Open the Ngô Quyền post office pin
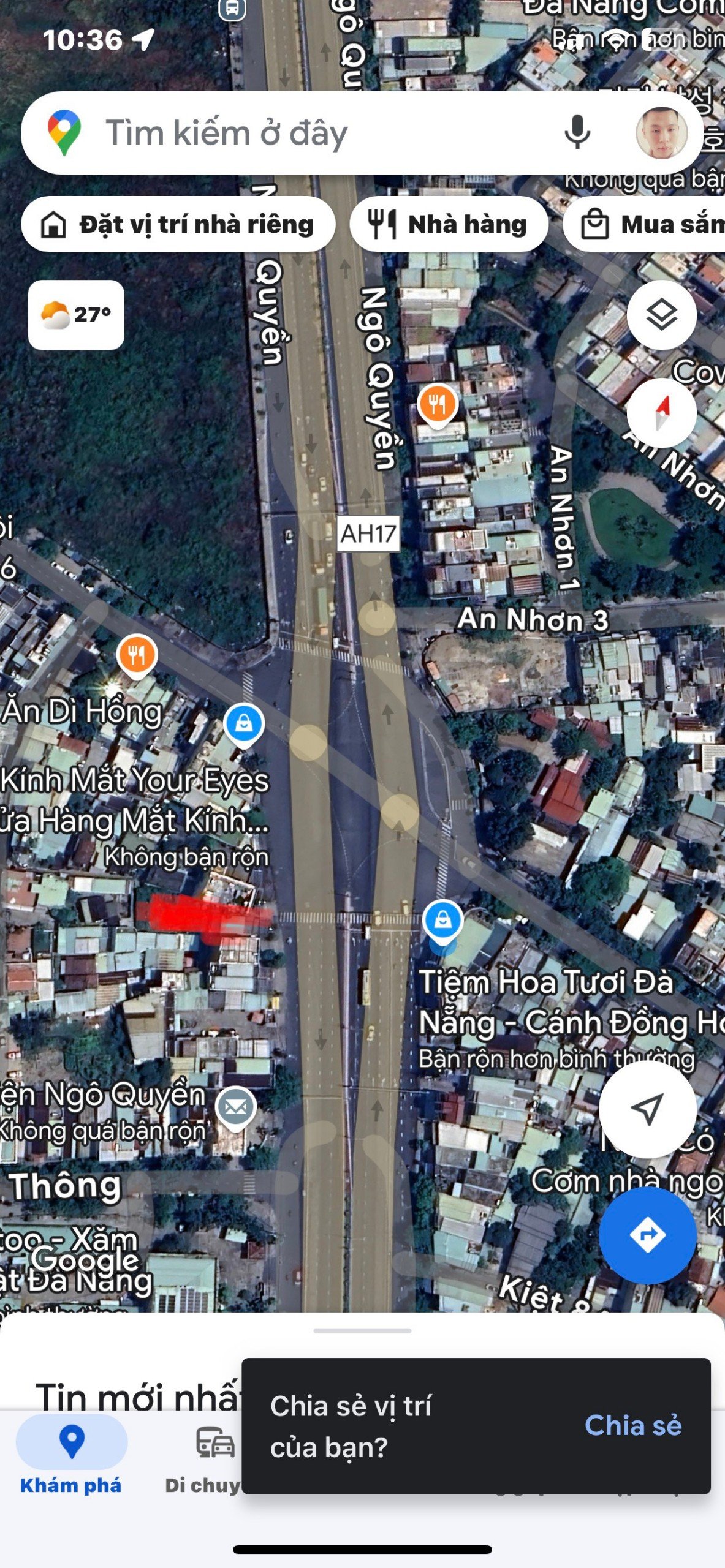725x1568 pixels. 236,1106
